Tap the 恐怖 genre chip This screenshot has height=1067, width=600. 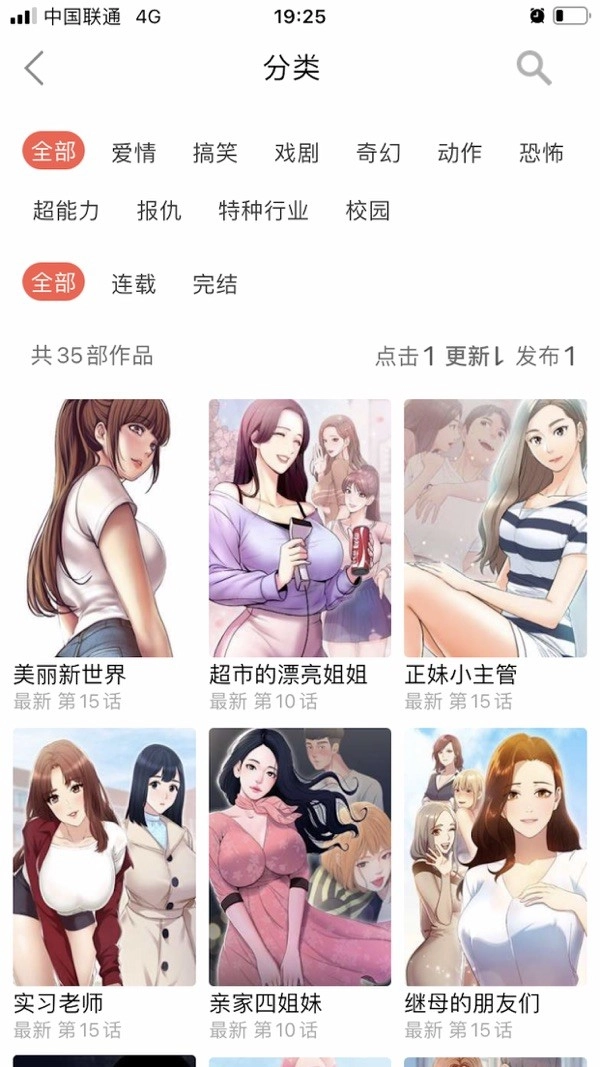[x=541, y=153]
